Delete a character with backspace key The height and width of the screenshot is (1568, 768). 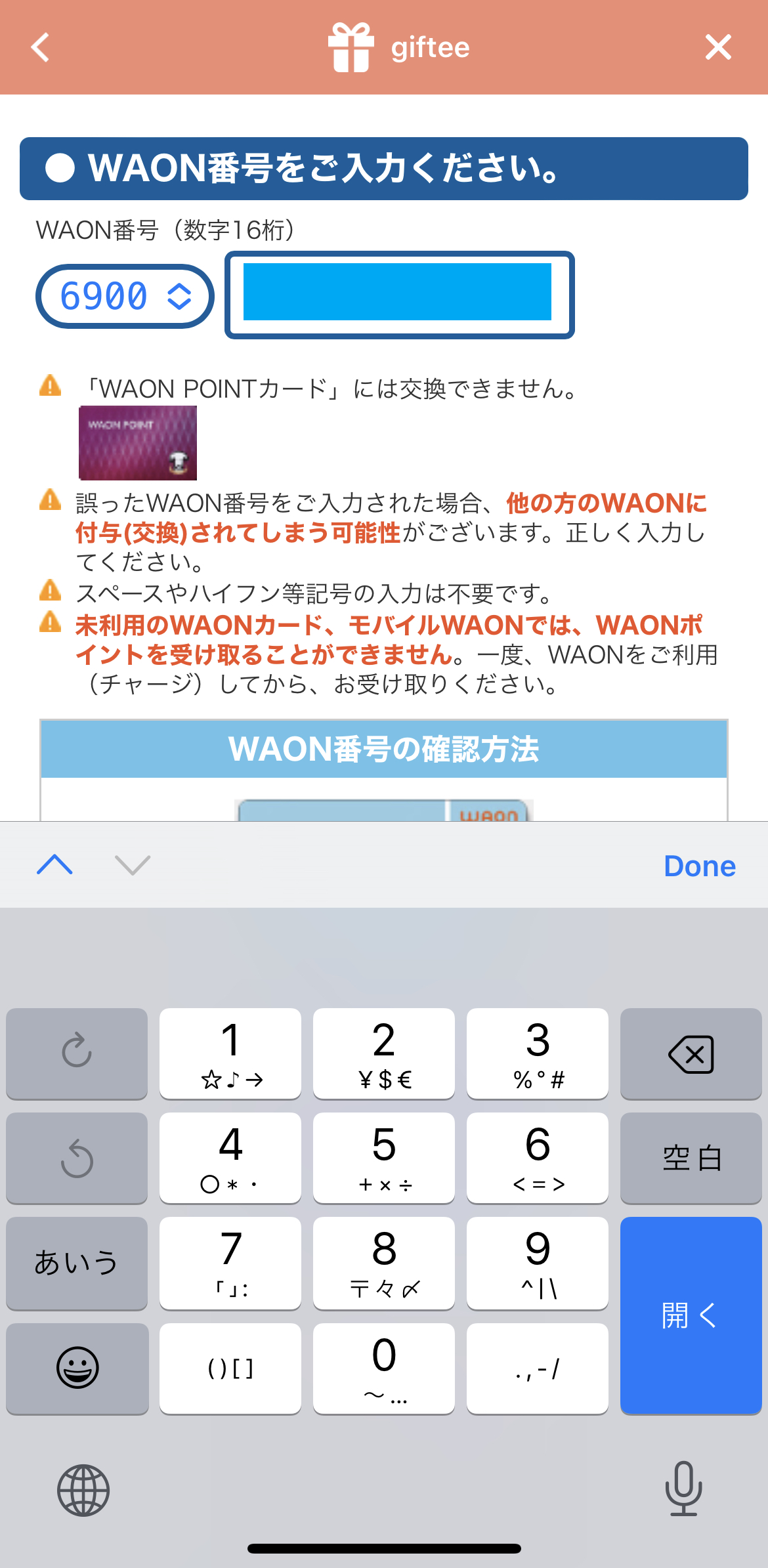click(x=691, y=1053)
